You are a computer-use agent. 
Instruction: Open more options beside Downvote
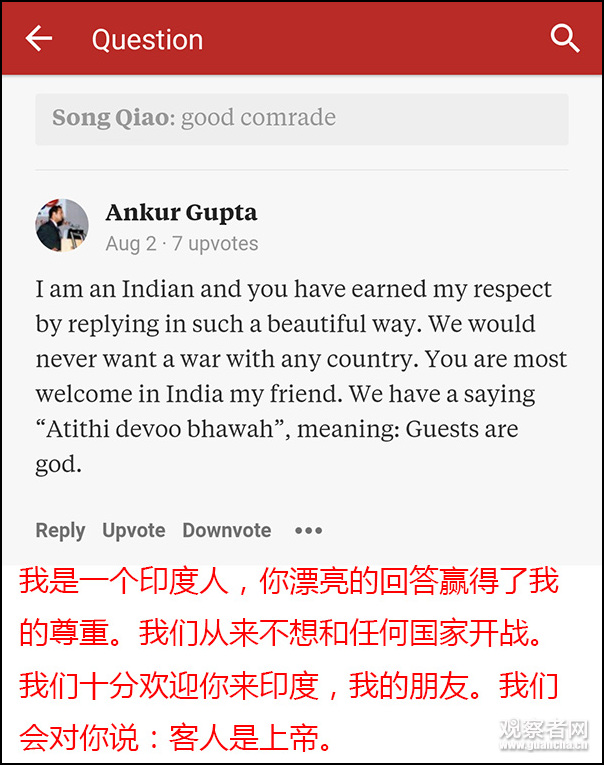[x=308, y=531]
